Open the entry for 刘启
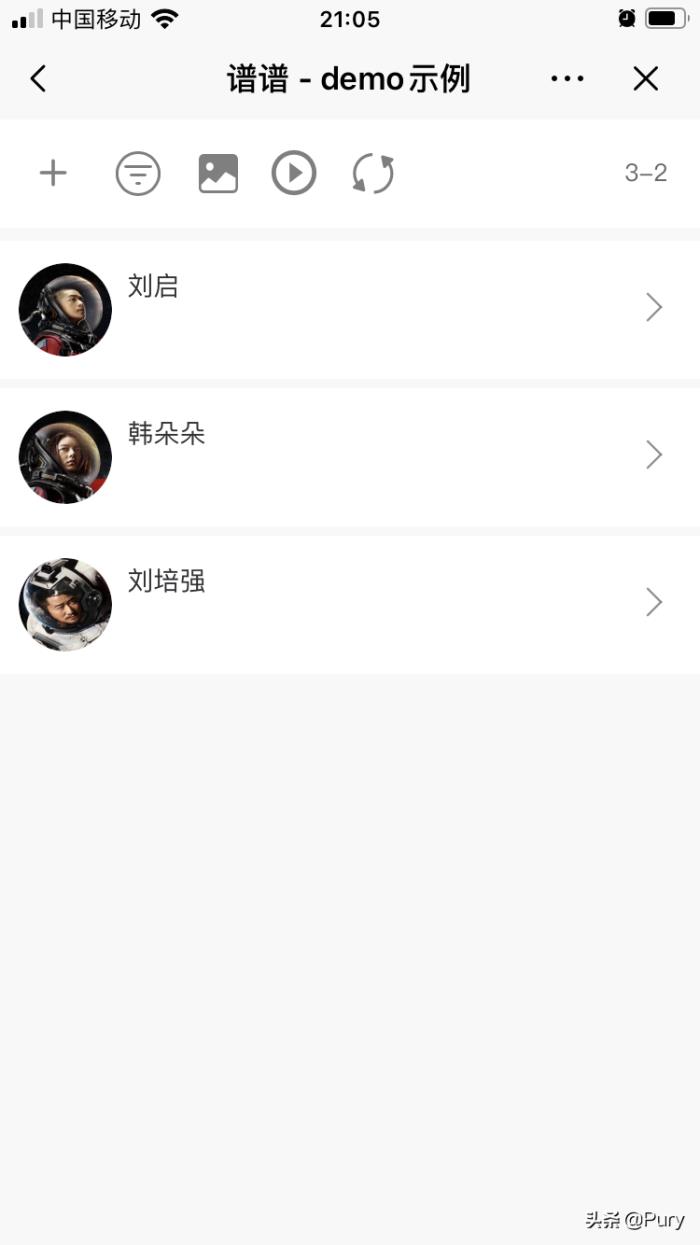The width and height of the screenshot is (700, 1245). coord(350,309)
